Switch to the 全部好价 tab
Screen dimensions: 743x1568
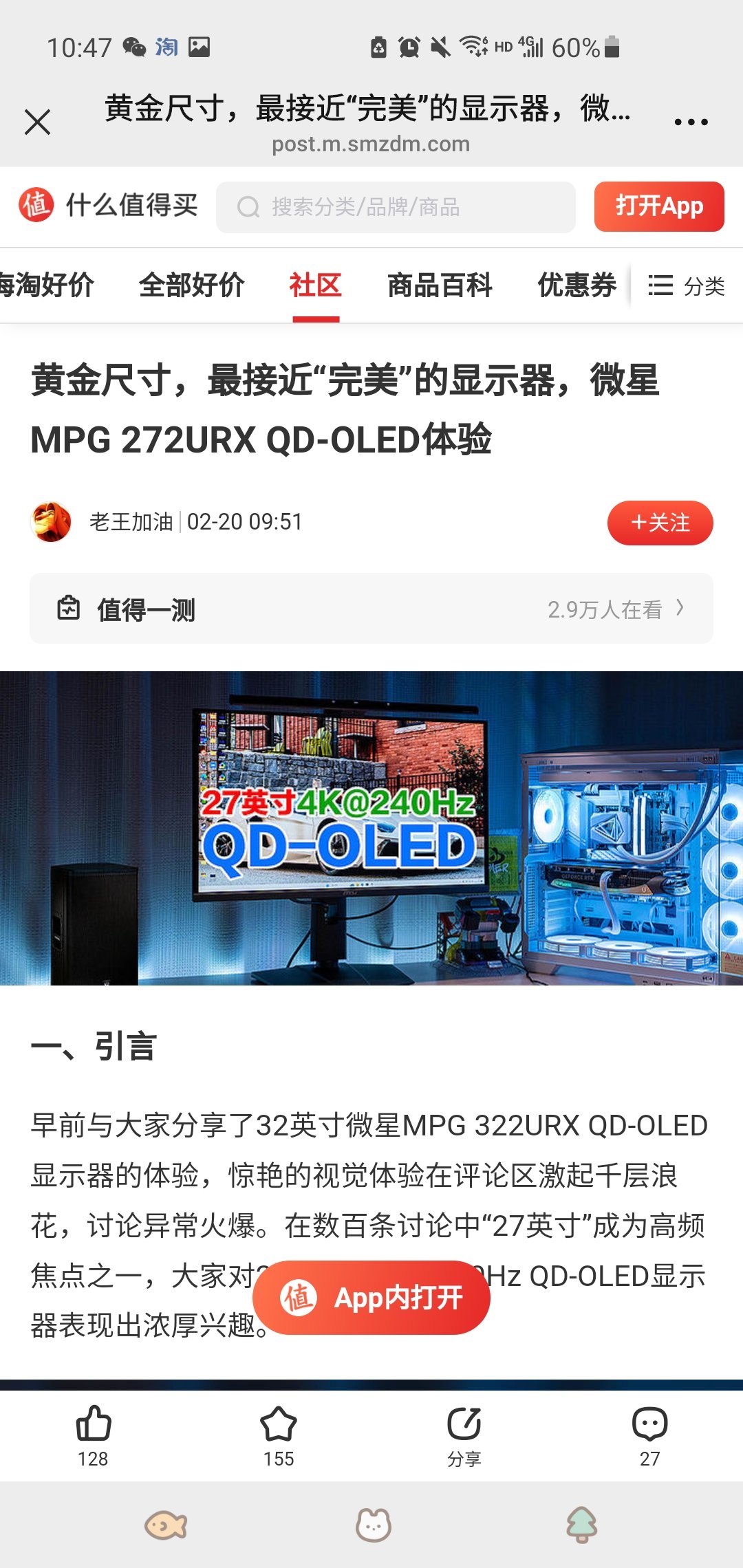coord(191,285)
